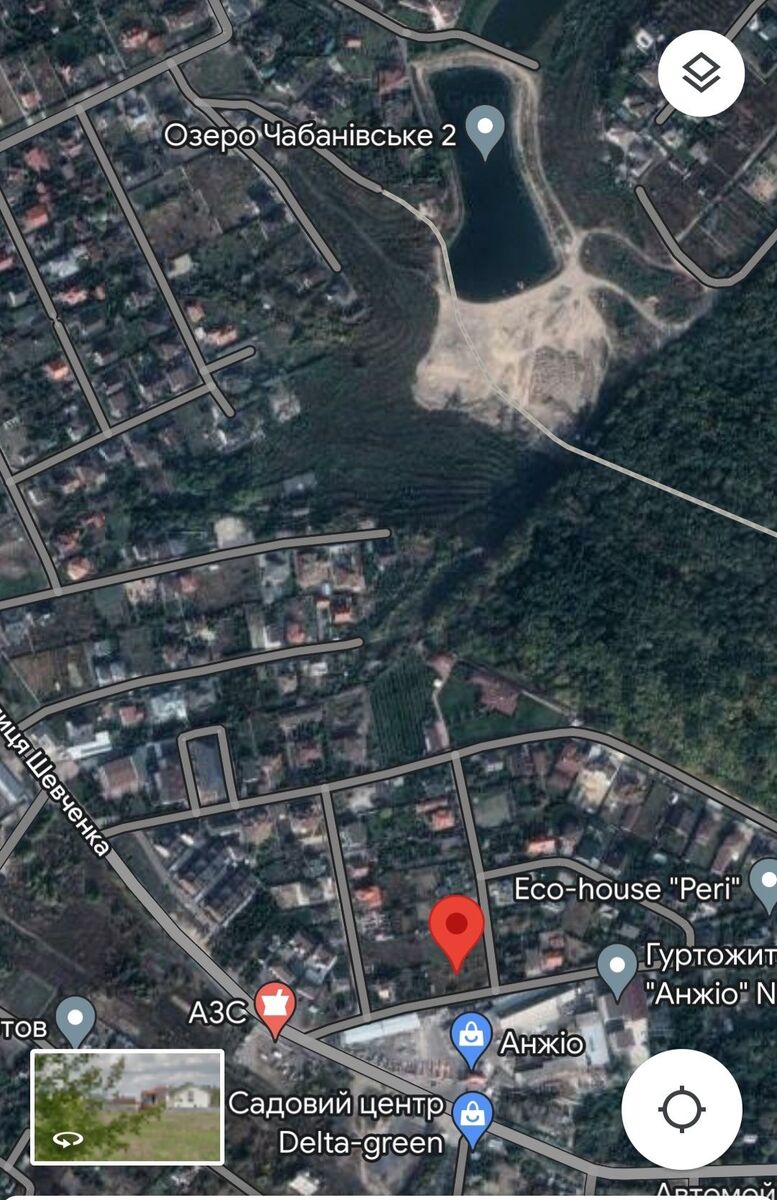The width and height of the screenshot is (777, 1200).
Task: Open the map layers selector
Action: coord(701,74)
